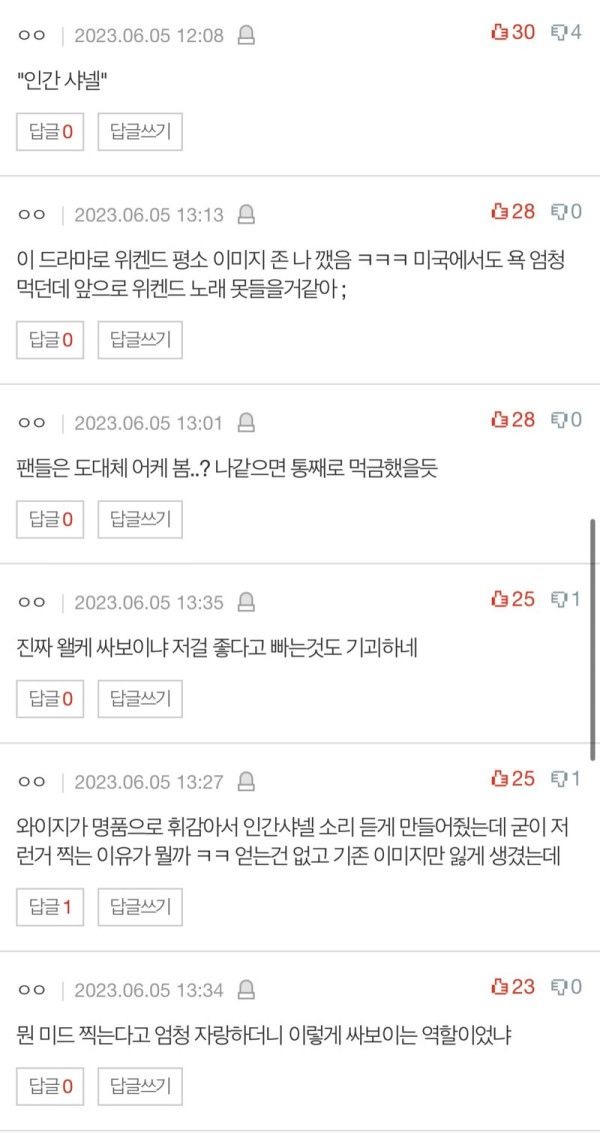The image size is (600, 1133).
Task: Open replies on the 12:08 comment
Action: (50, 131)
